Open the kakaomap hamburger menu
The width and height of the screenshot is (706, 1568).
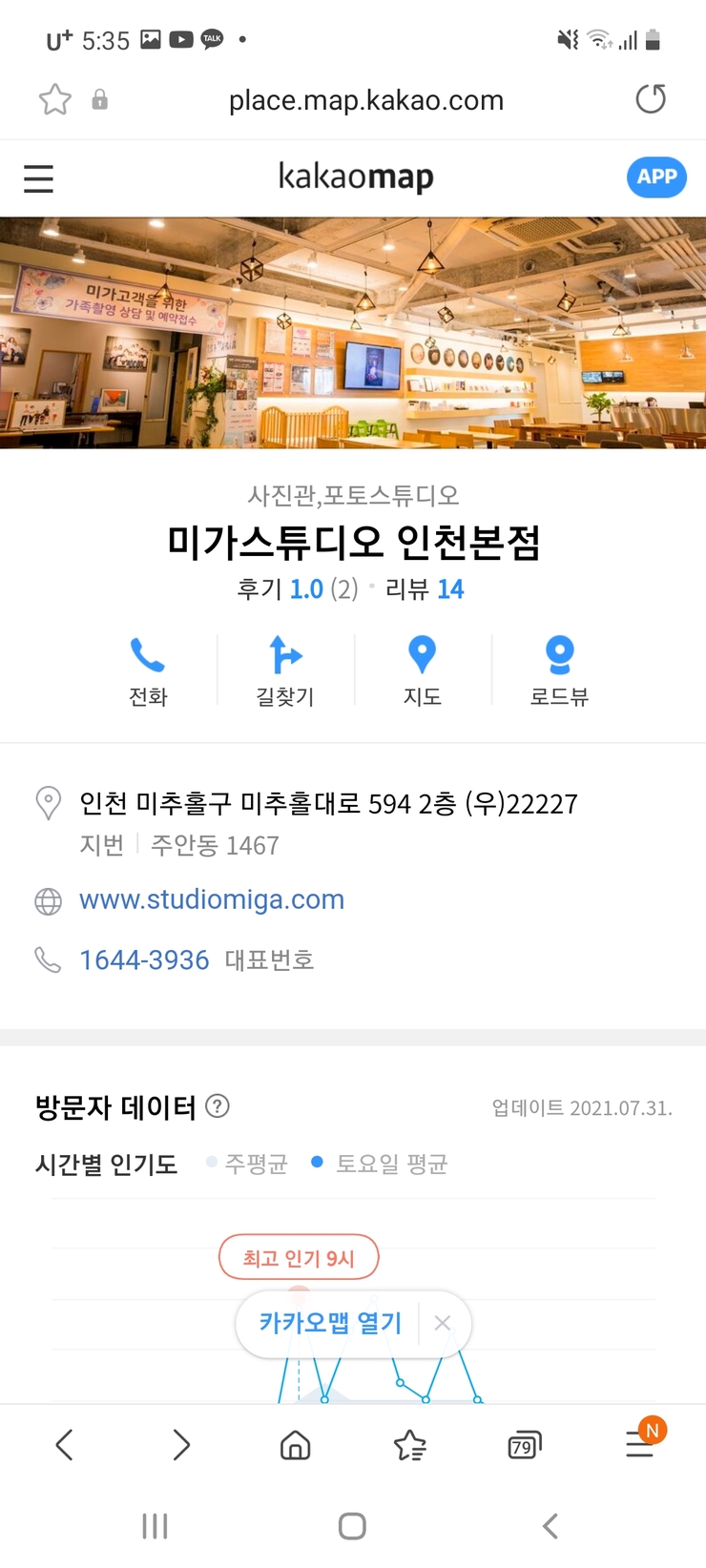(38, 178)
